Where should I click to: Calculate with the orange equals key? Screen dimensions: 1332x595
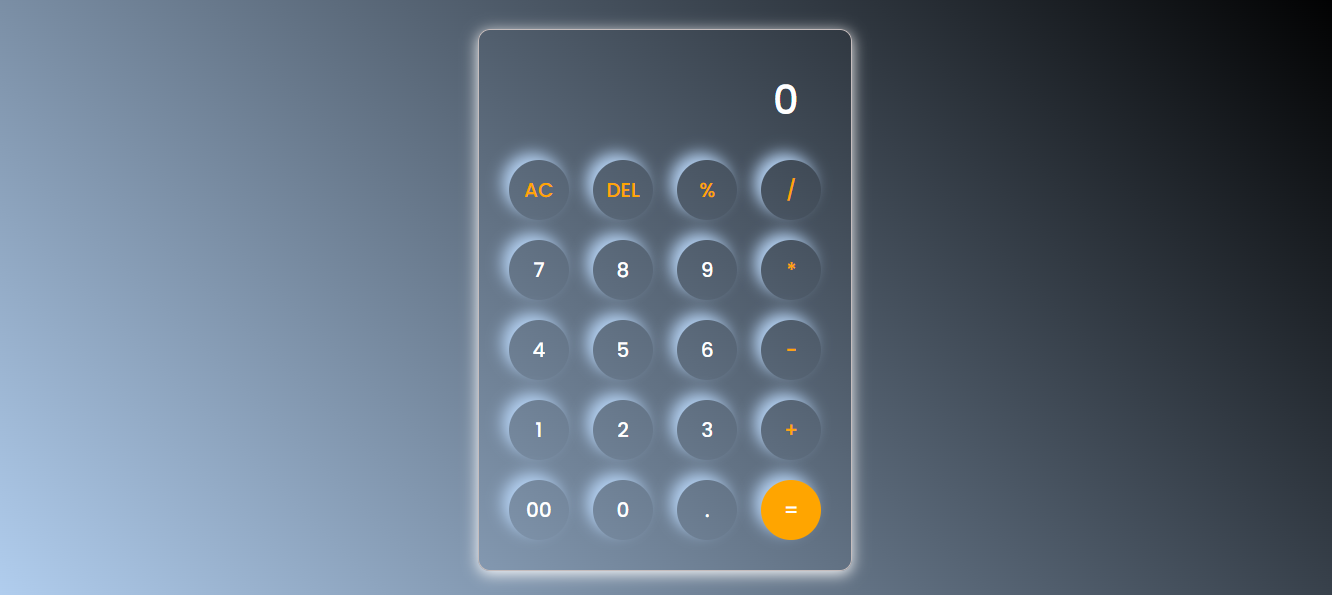pyautogui.click(x=791, y=510)
